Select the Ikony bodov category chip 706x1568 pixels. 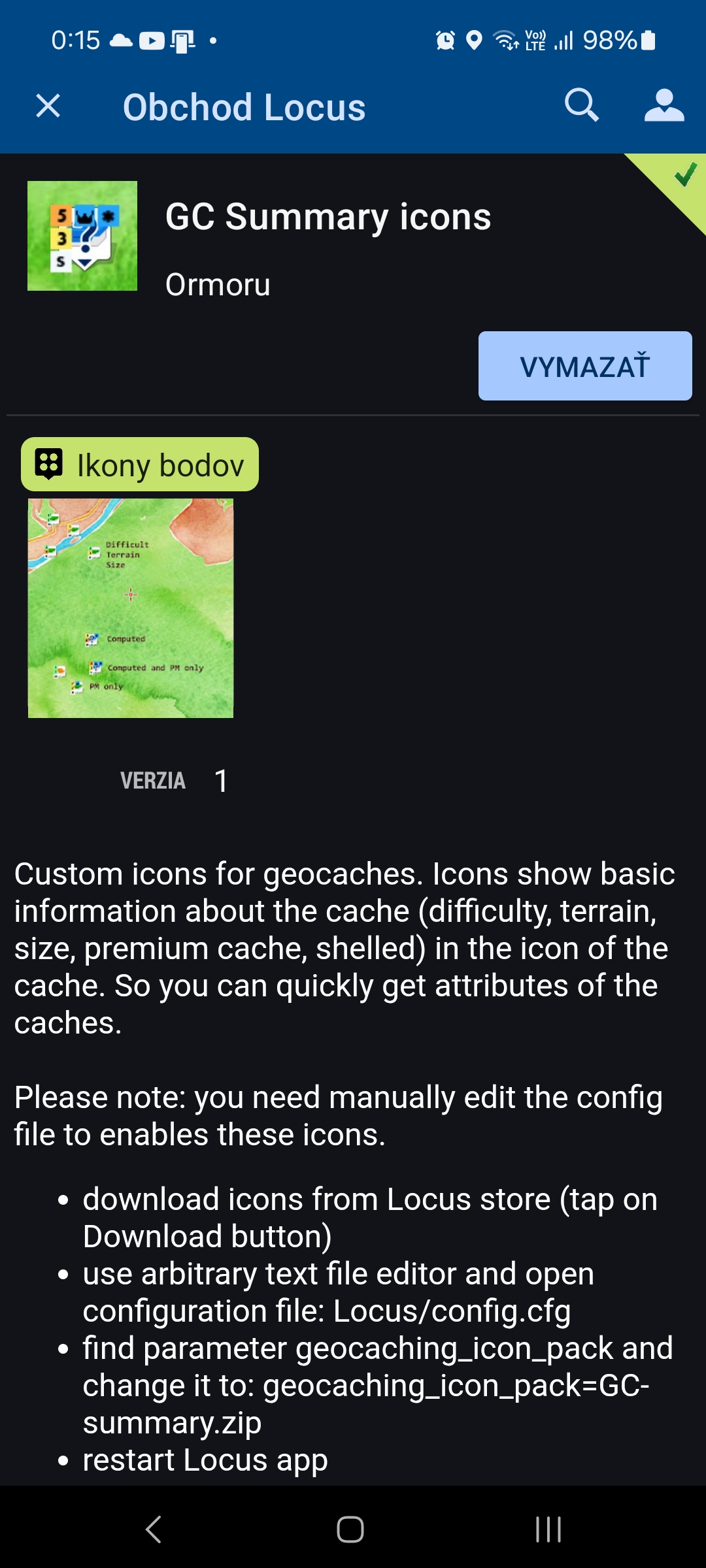click(x=140, y=465)
